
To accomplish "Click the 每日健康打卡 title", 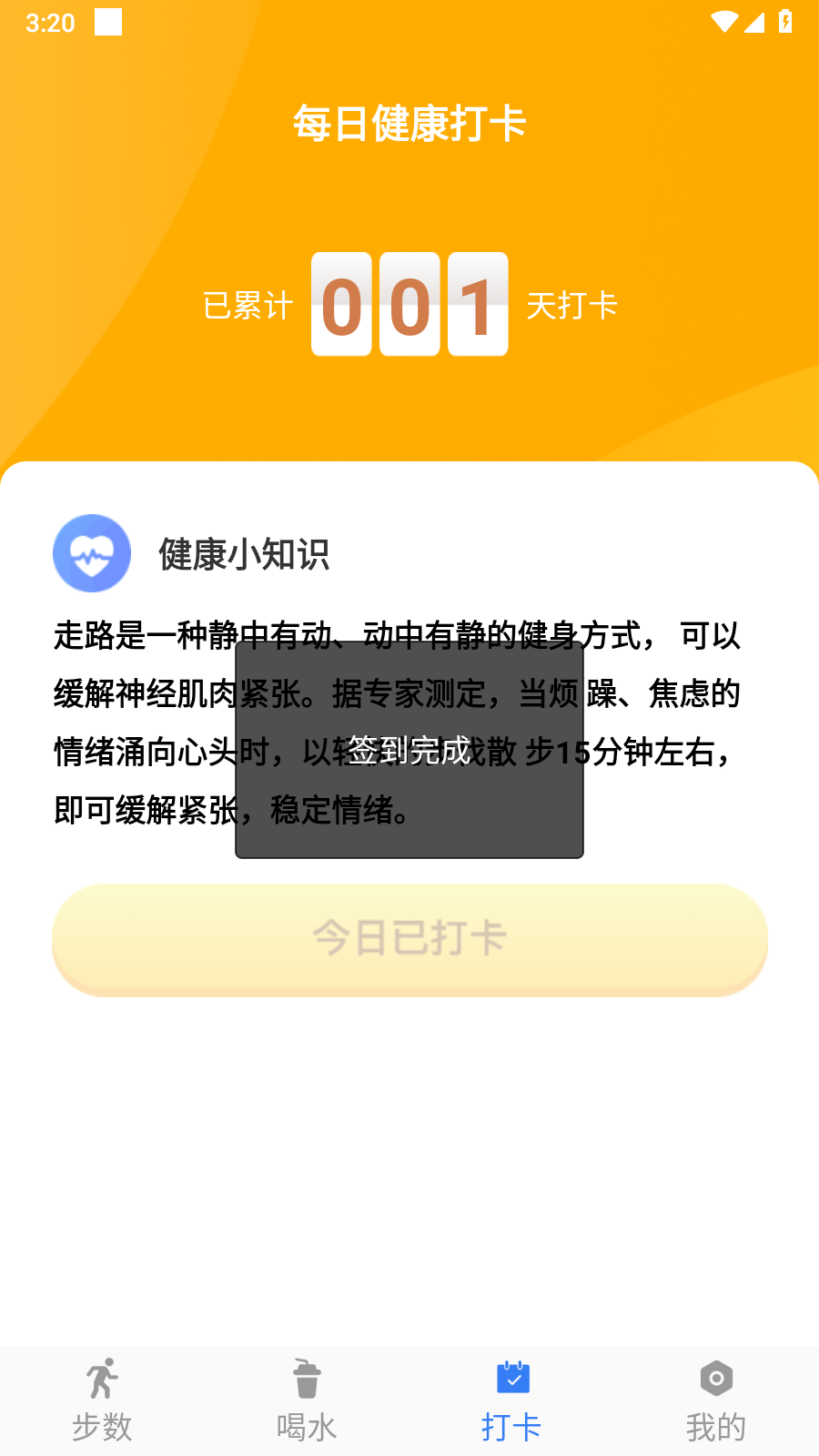I will 409,124.
